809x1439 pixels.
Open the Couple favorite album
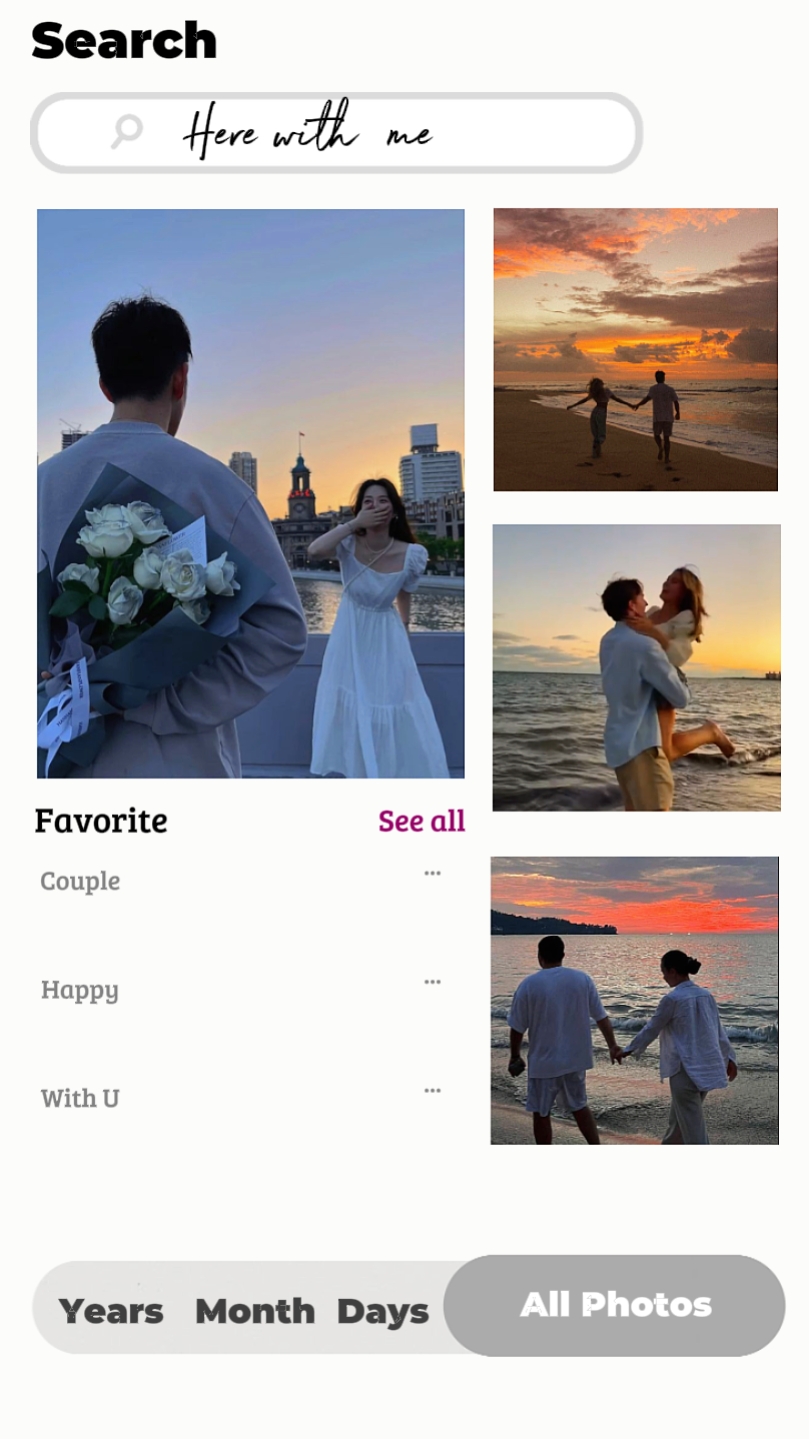pyautogui.click(x=80, y=881)
